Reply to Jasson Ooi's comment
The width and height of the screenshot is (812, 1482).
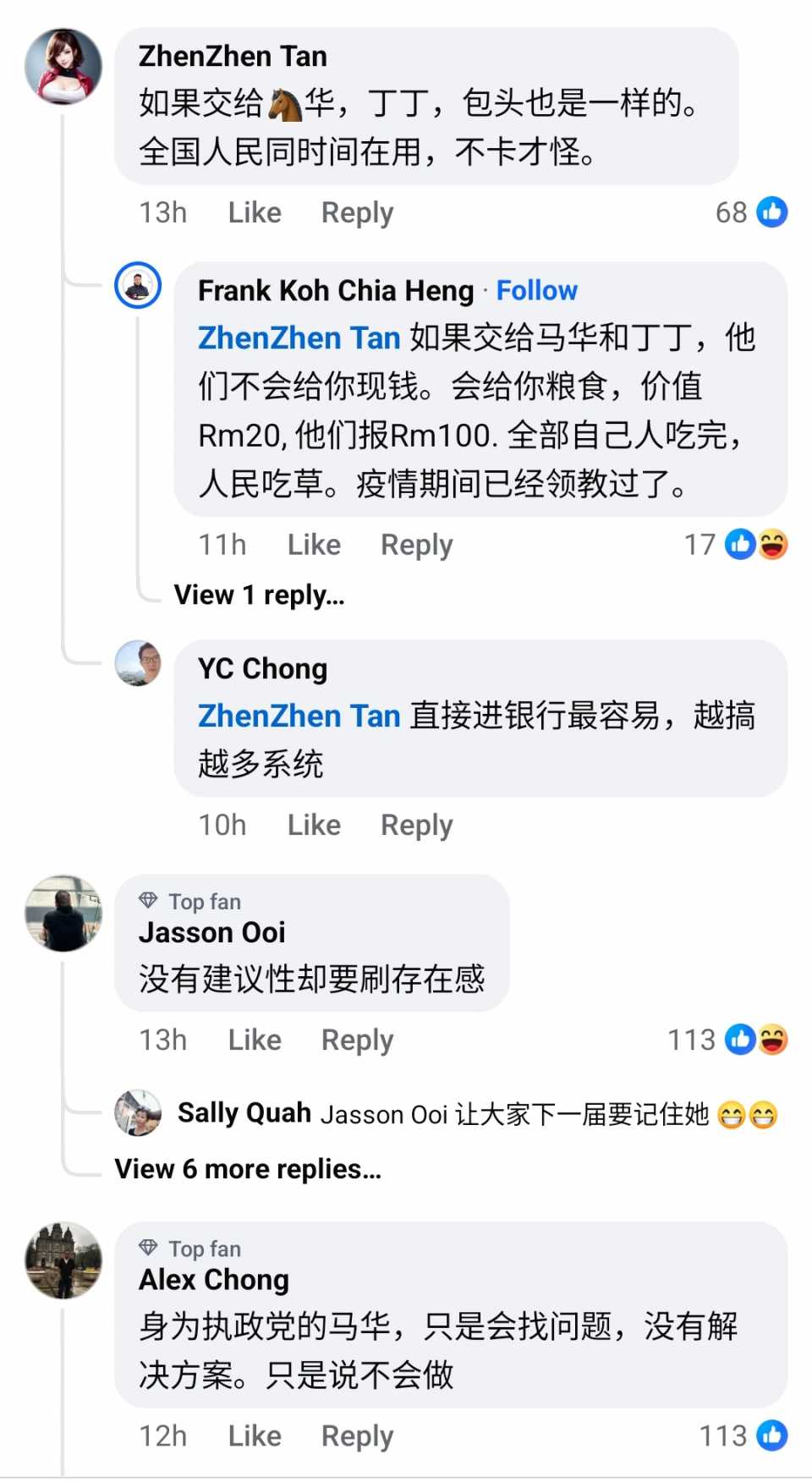pos(357,1040)
